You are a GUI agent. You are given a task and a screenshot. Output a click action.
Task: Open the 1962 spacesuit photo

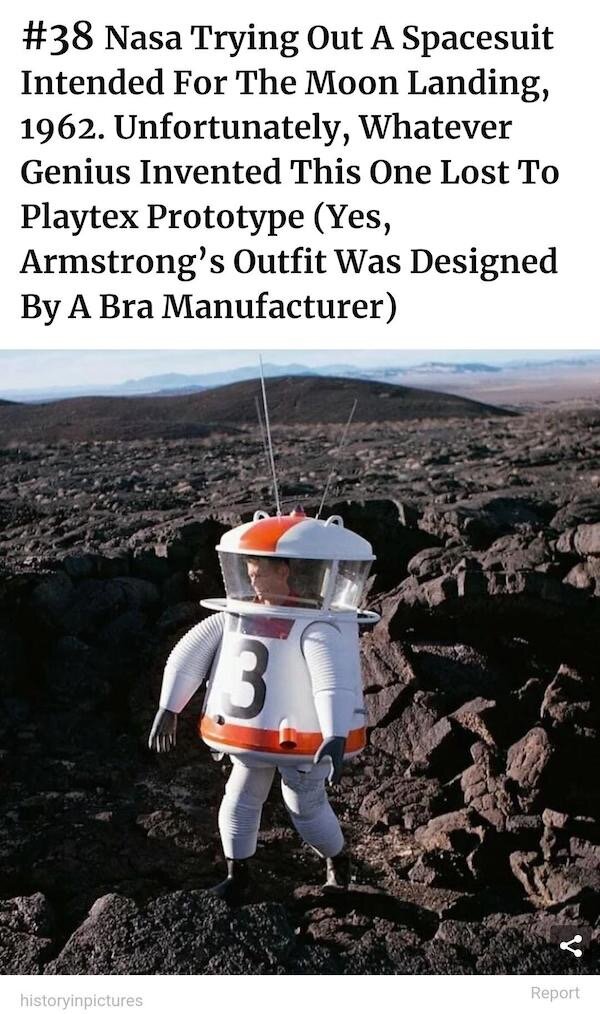click(x=300, y=660)
